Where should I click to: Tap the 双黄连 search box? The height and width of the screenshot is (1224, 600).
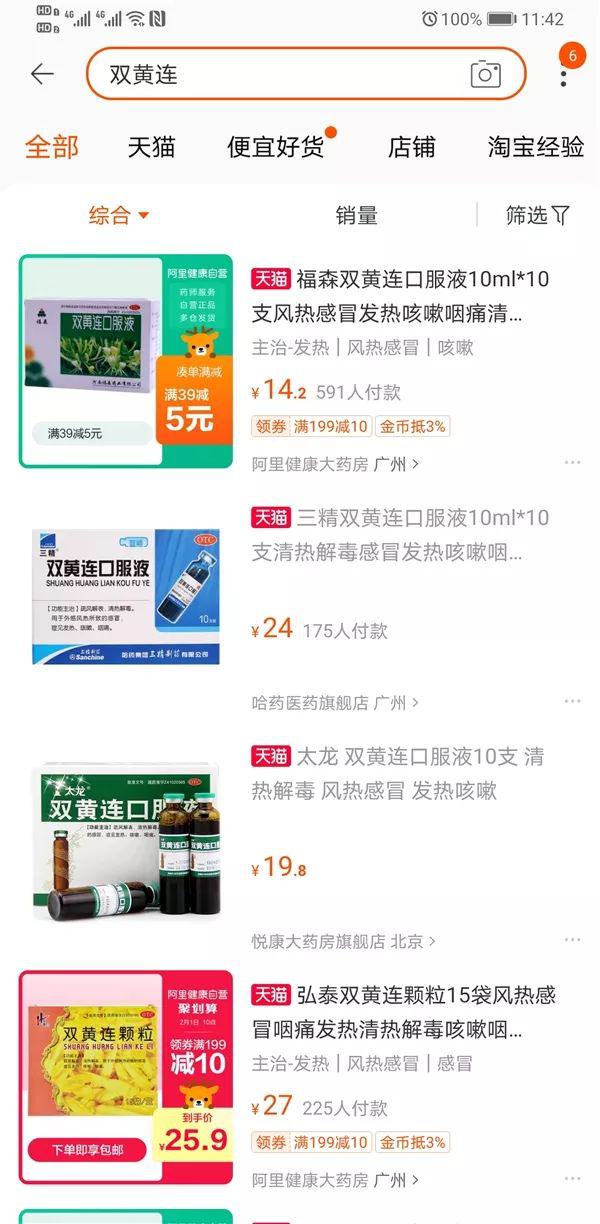tap(280, 74)
